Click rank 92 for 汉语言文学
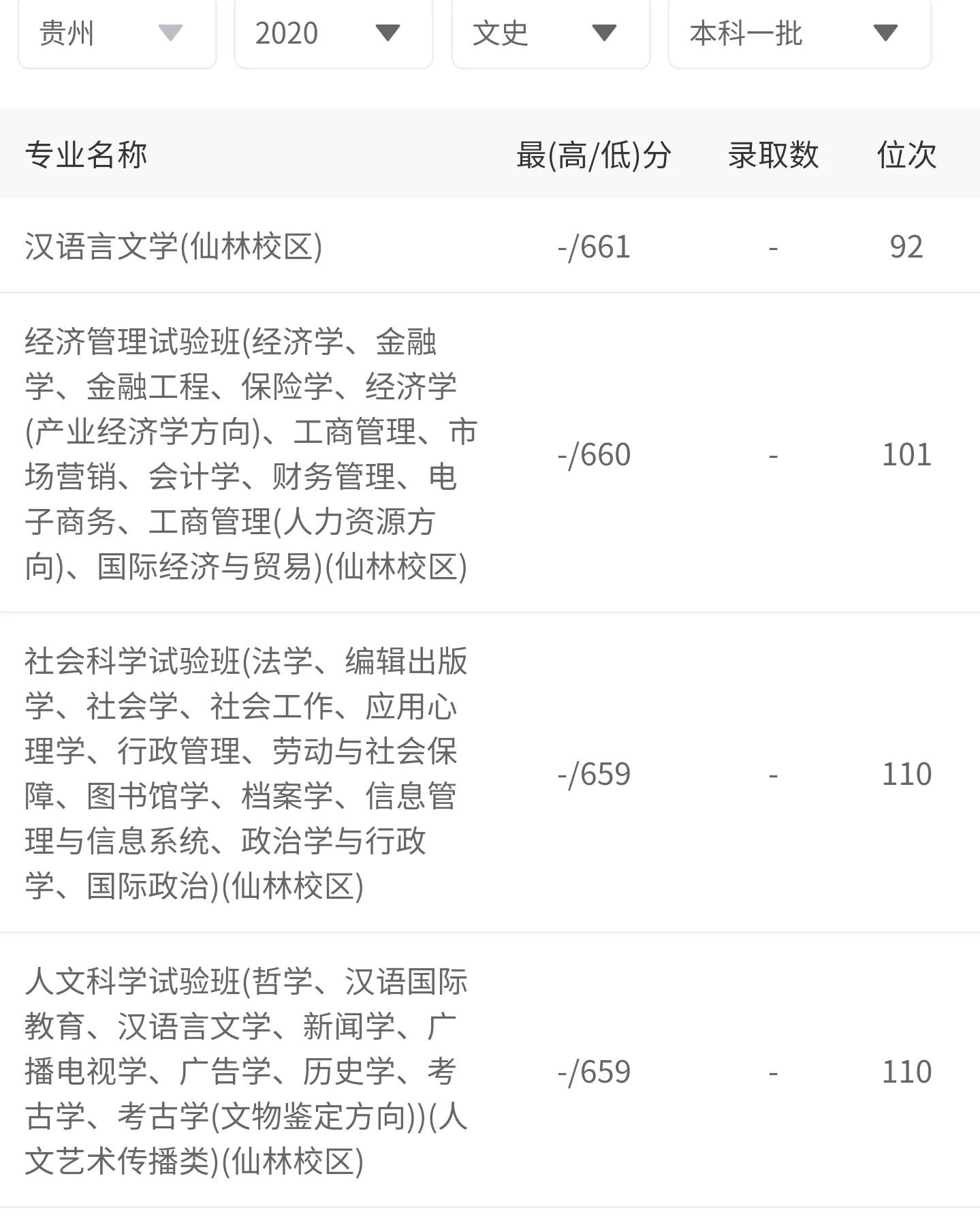This screenshot has width=980, height=1223. tap(906, 248)
